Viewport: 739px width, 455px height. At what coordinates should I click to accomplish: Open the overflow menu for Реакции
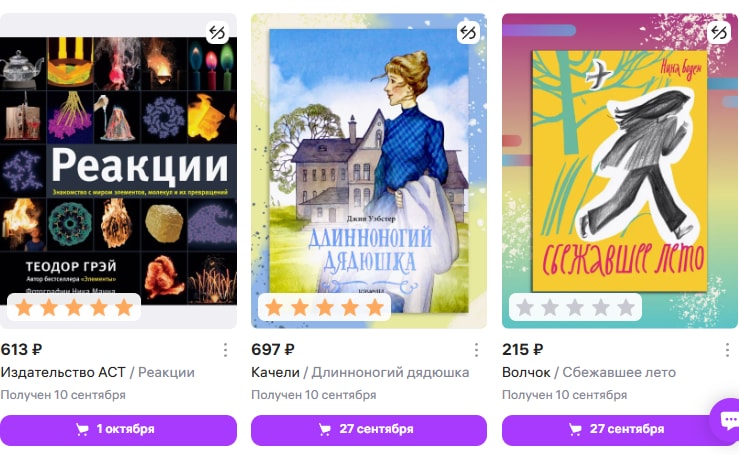point(225,350)
